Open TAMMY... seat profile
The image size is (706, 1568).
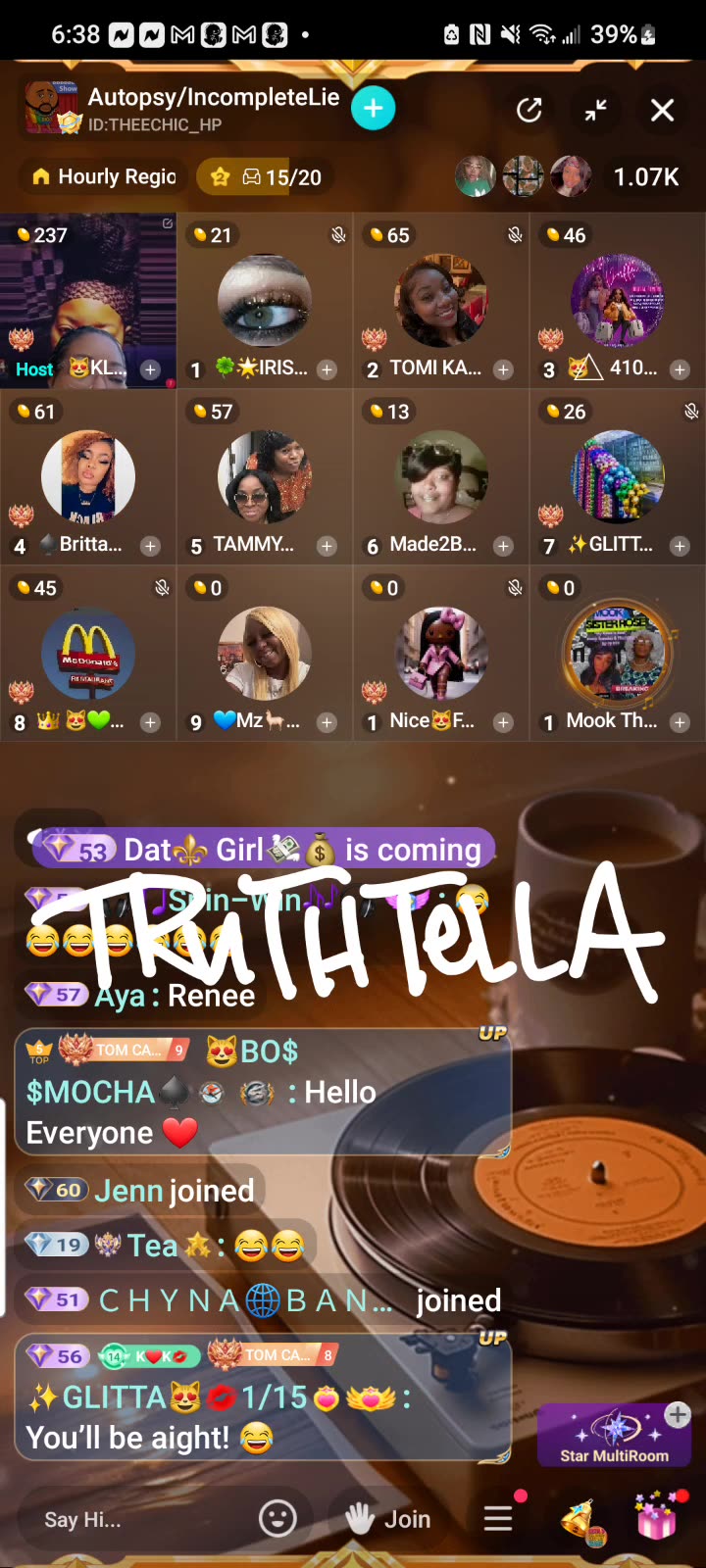click(264, 477)
